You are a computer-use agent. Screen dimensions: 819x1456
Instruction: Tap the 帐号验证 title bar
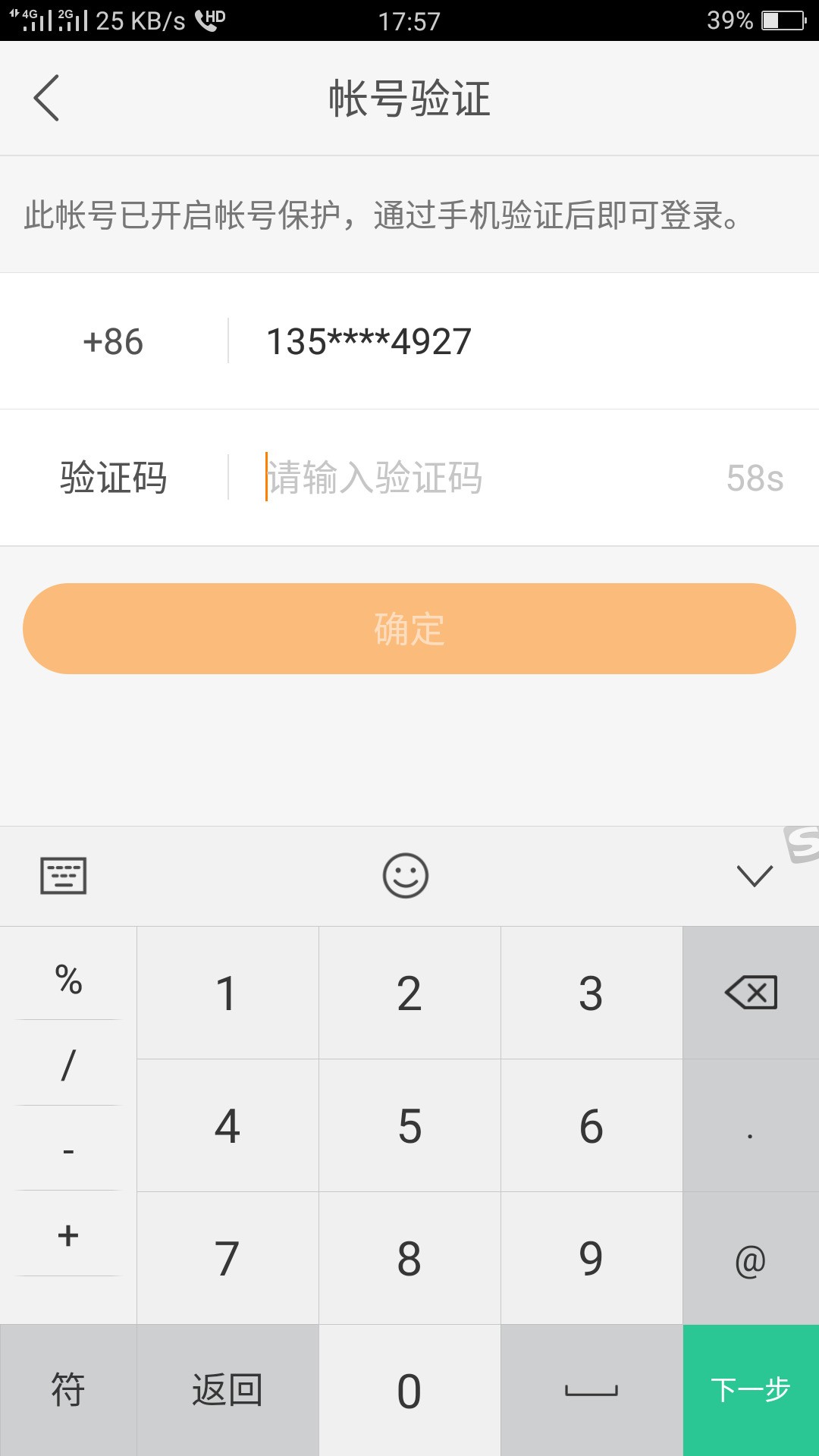coord(409,99)
